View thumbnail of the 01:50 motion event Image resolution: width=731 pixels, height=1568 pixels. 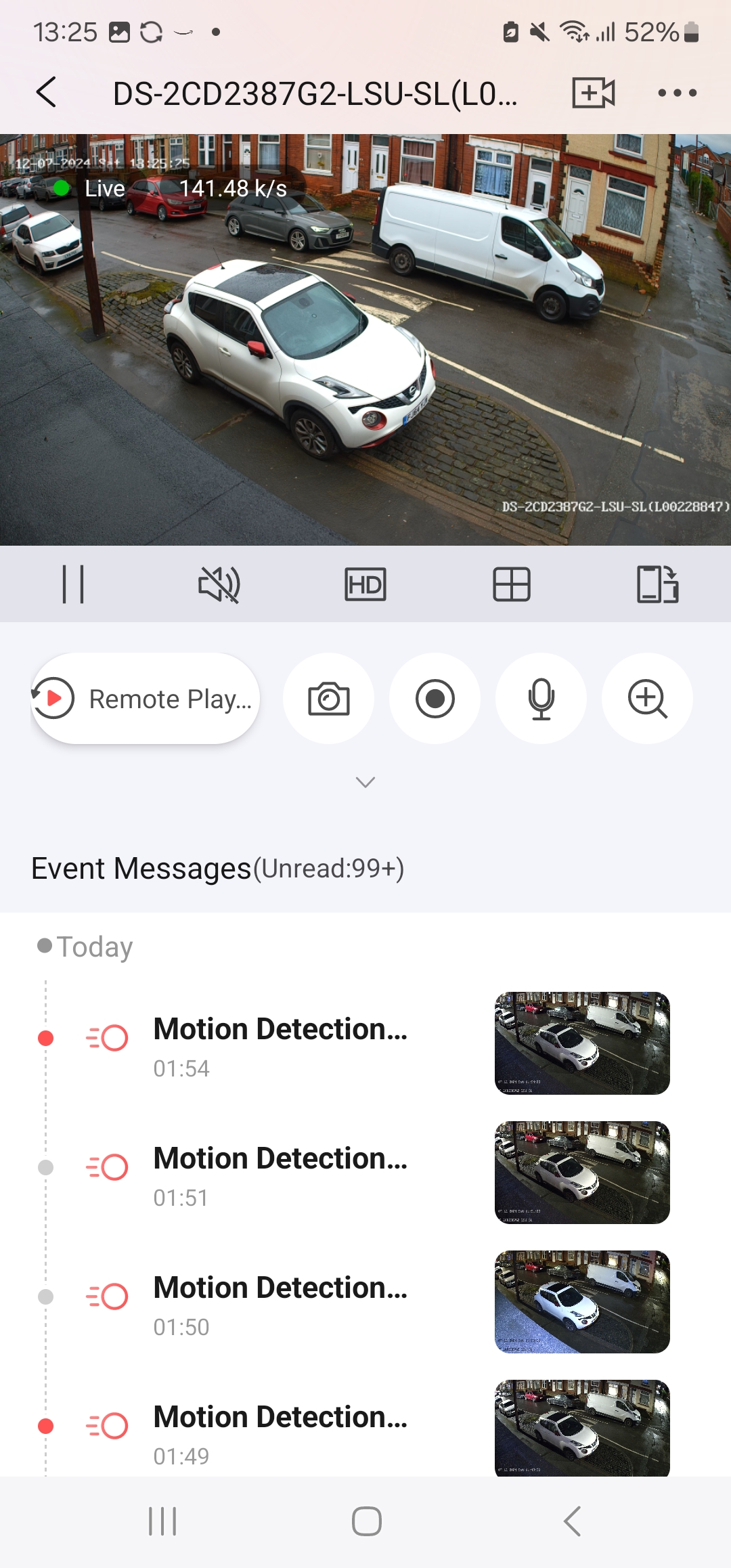(x=582, y=1301)
